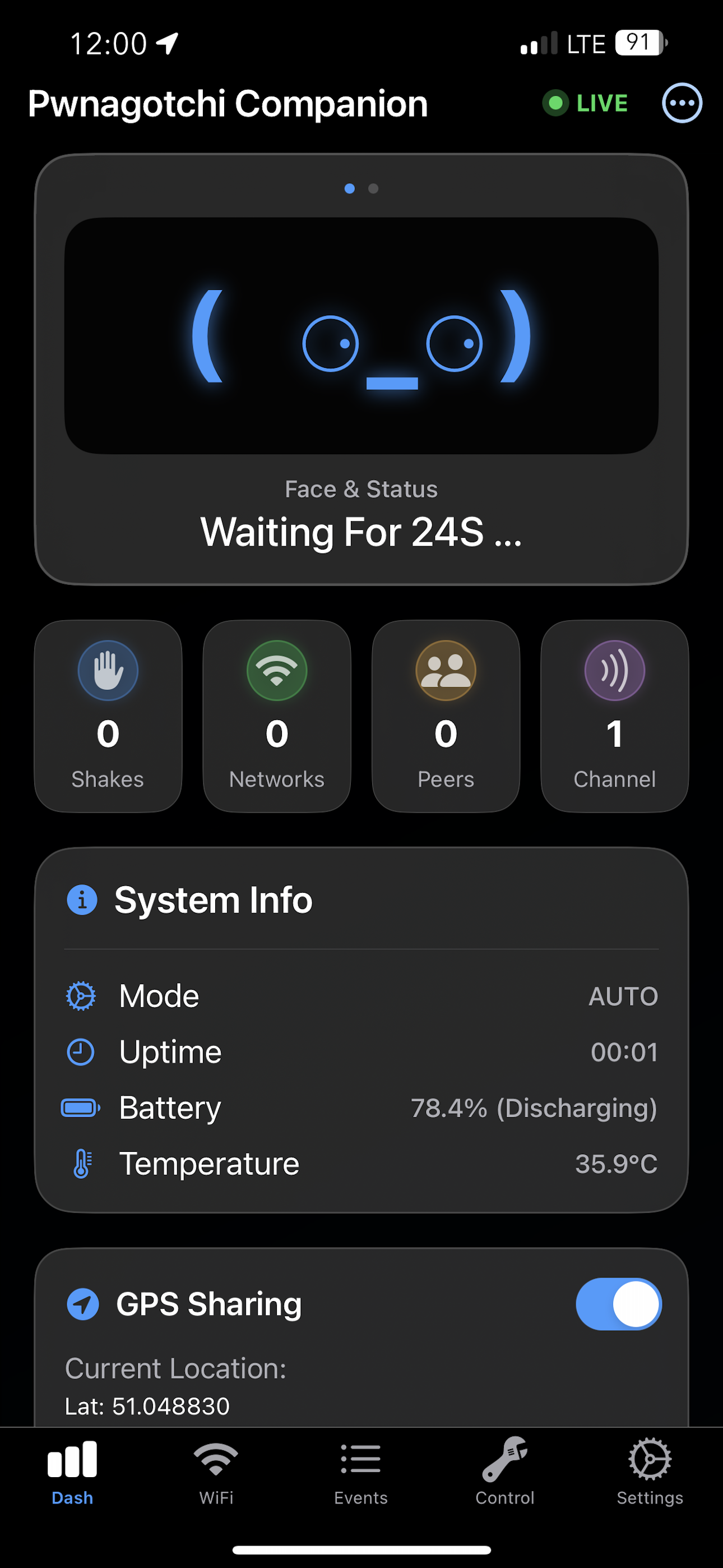Select the Shakes hand icon

point(108,670)
